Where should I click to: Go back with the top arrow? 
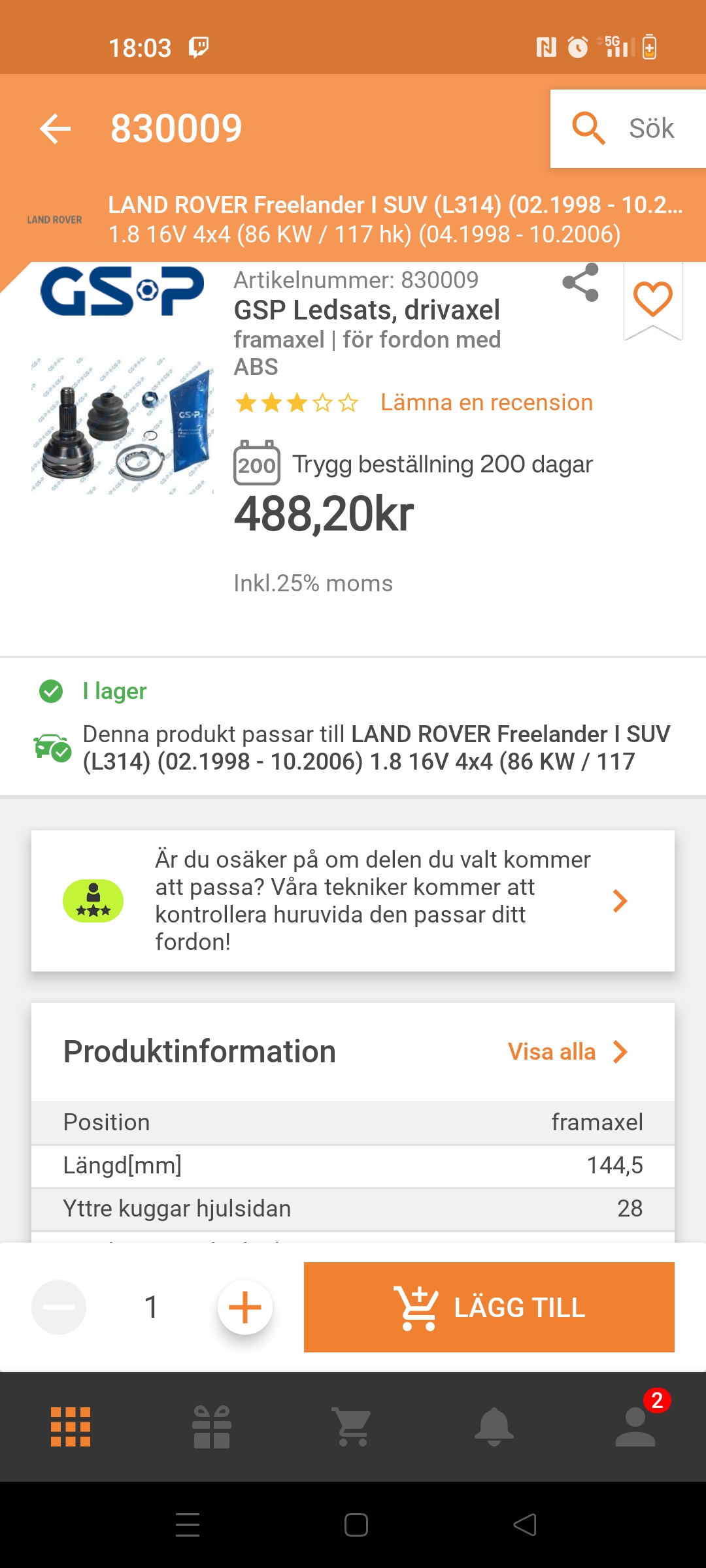click(56, 128)
